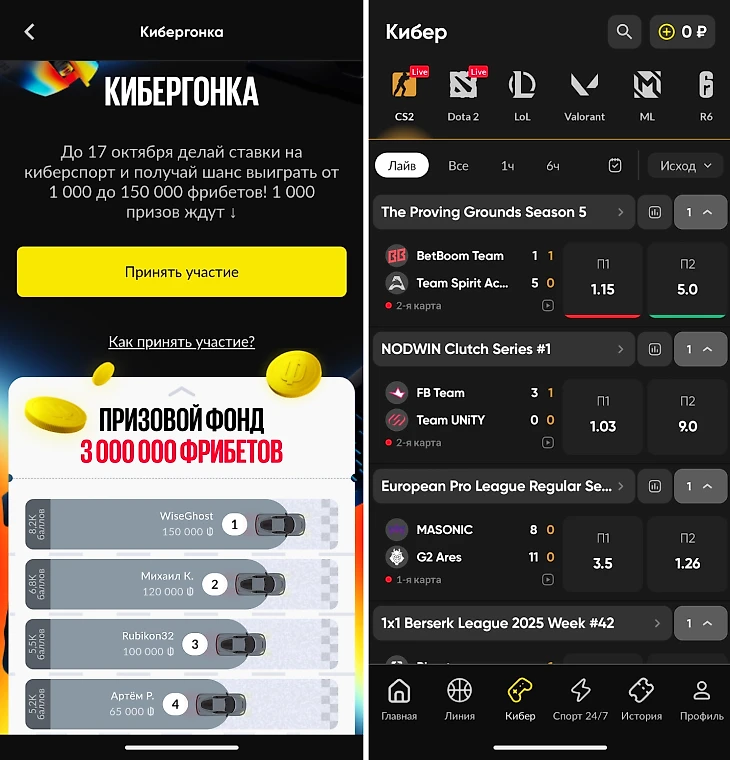This screenshot has width=730, height=760.
Task: Switch to the Профиль tab
Action: [701, 700]
